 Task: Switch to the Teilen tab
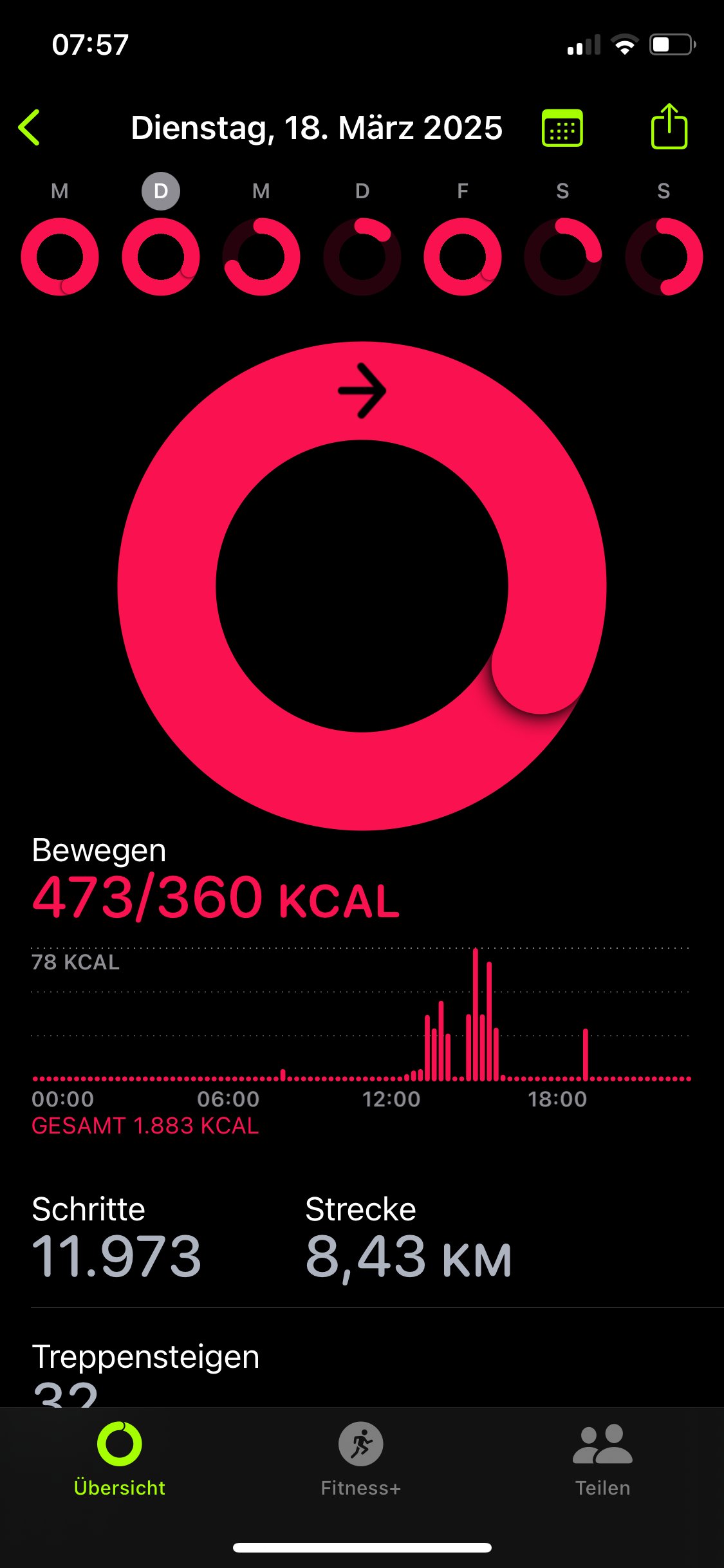pos(603,1459)
